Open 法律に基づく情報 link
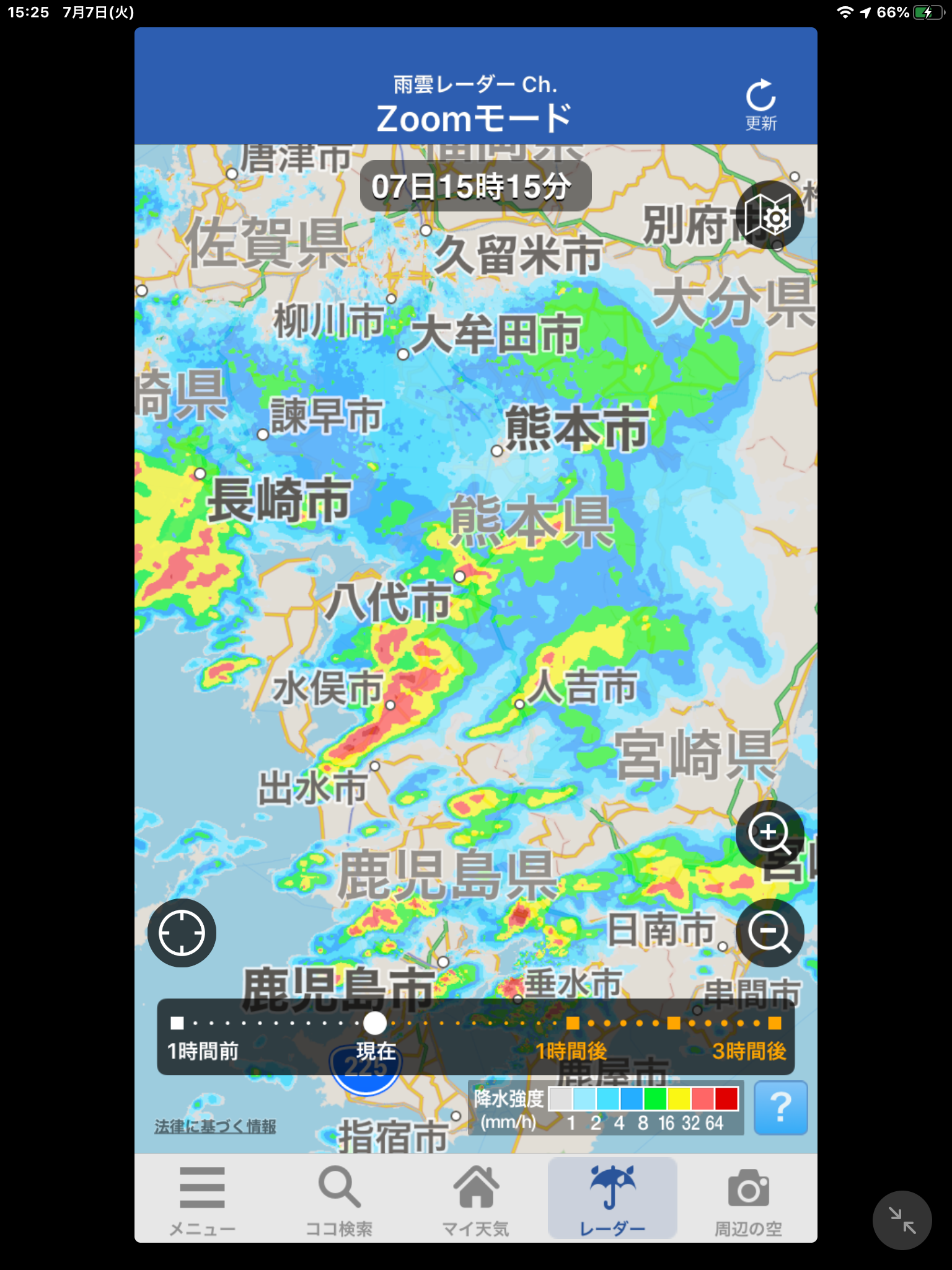This screenshot has height=1270, width=952. pos(215,1126)
